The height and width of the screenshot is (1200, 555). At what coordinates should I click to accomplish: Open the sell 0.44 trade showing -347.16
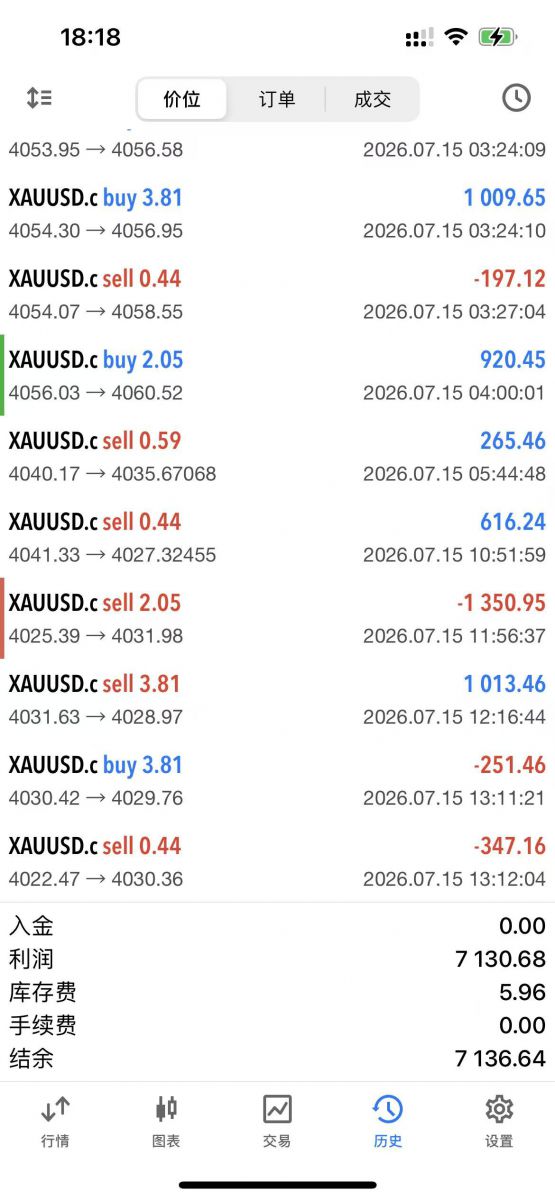coord(277,862)
